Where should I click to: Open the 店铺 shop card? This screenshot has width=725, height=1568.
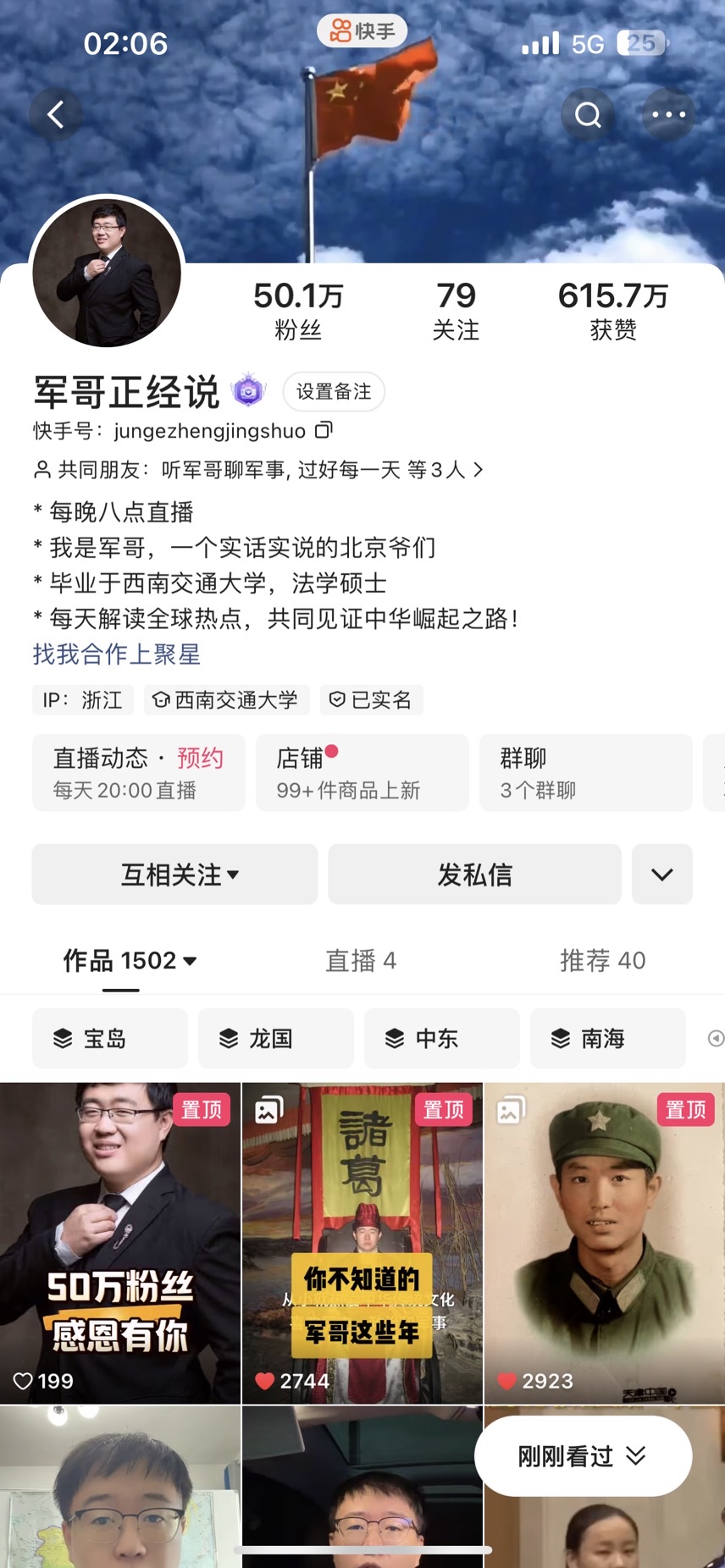coord(362,773)
